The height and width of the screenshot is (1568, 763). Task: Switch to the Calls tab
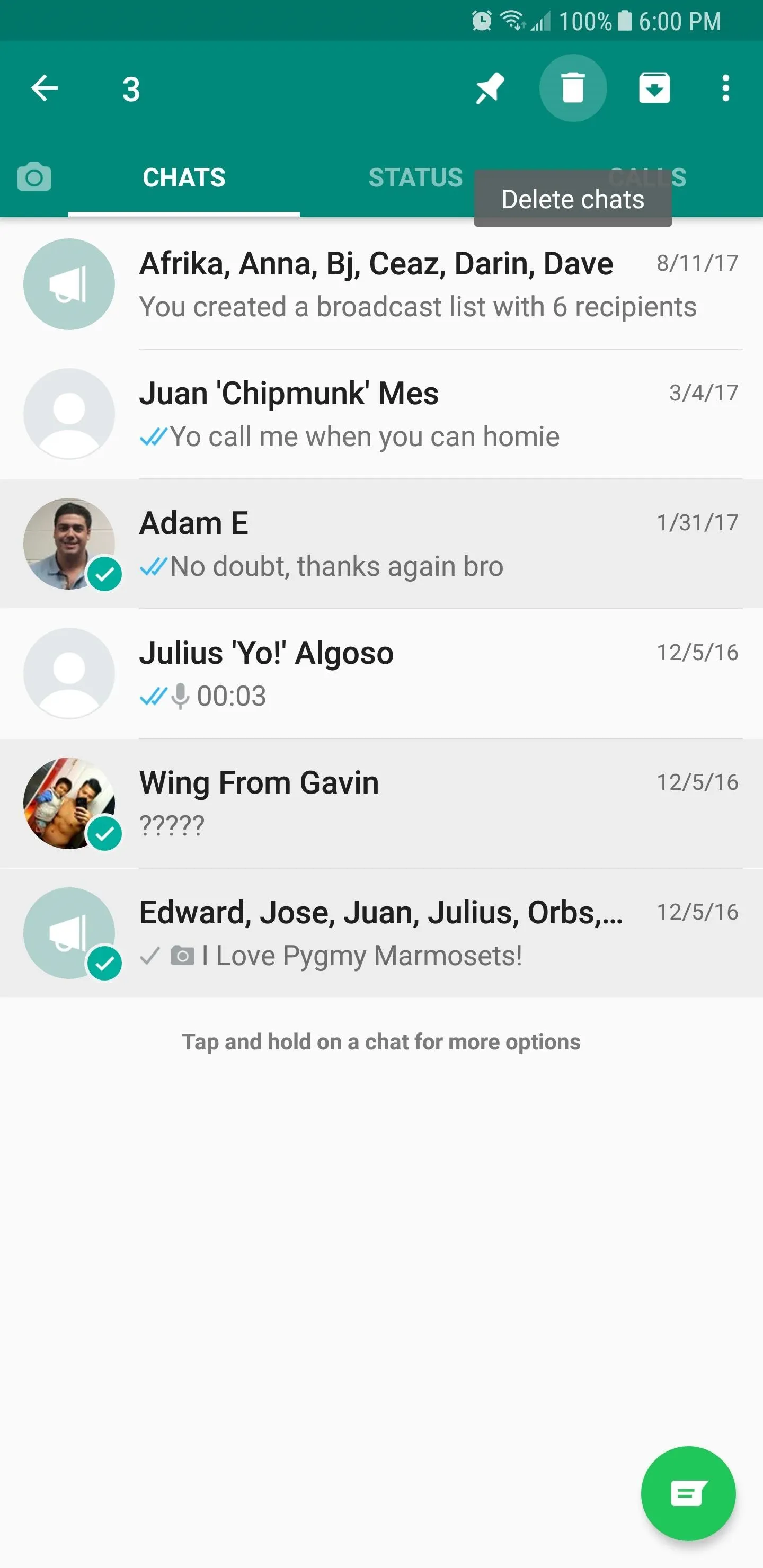tap(646, 177)
